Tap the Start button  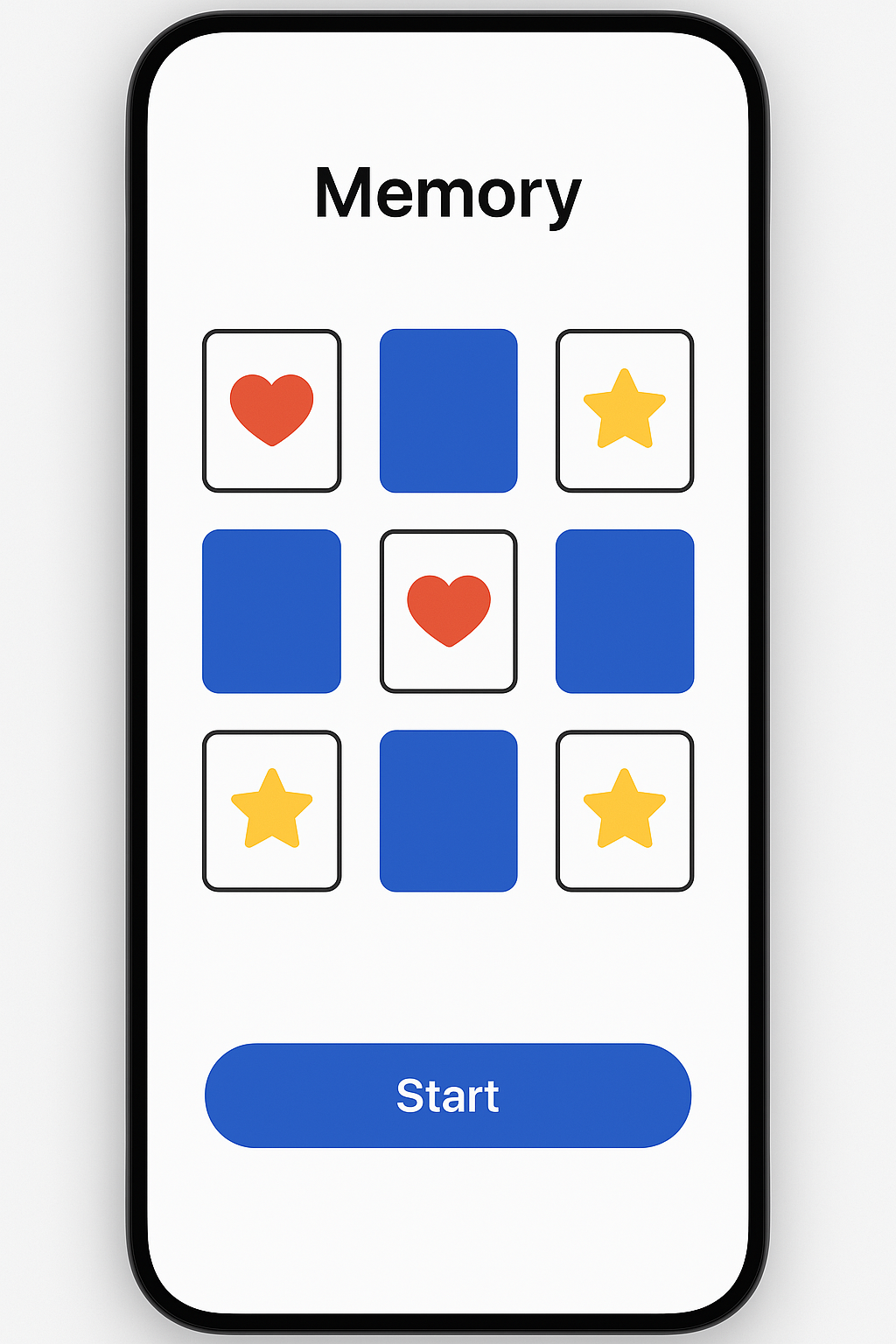coord(448,1095)
